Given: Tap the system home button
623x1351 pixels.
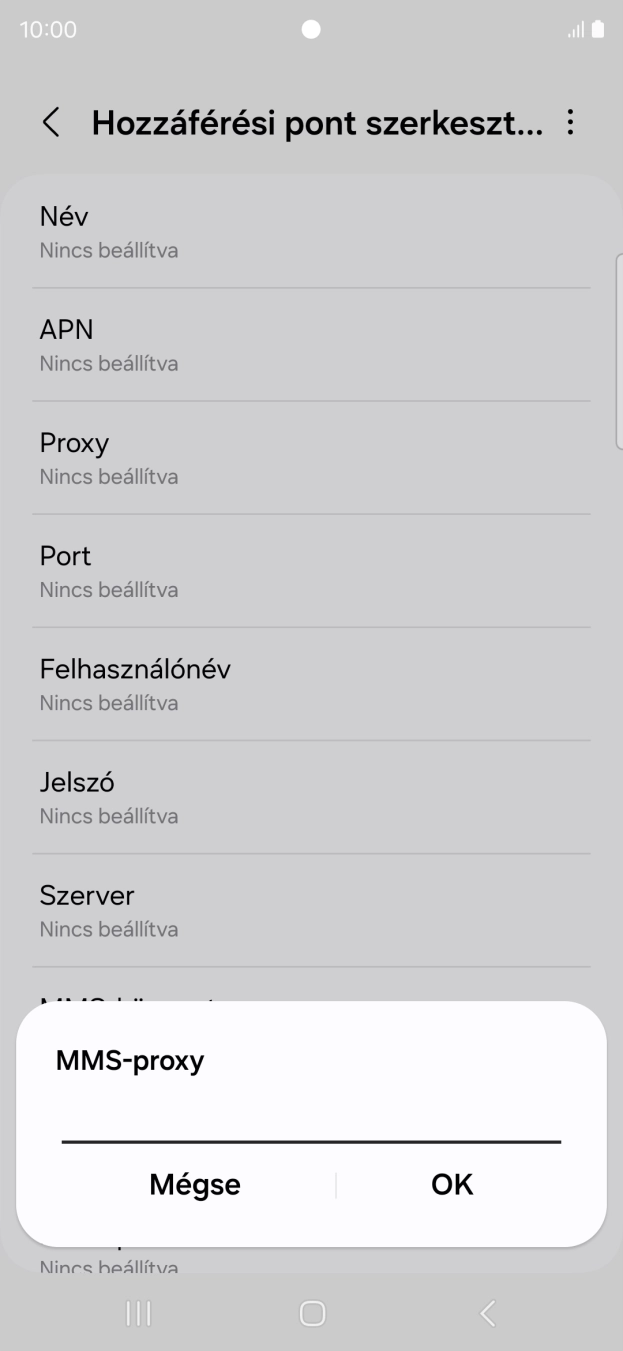Looking at the screenshot, I should point(312,1313).
